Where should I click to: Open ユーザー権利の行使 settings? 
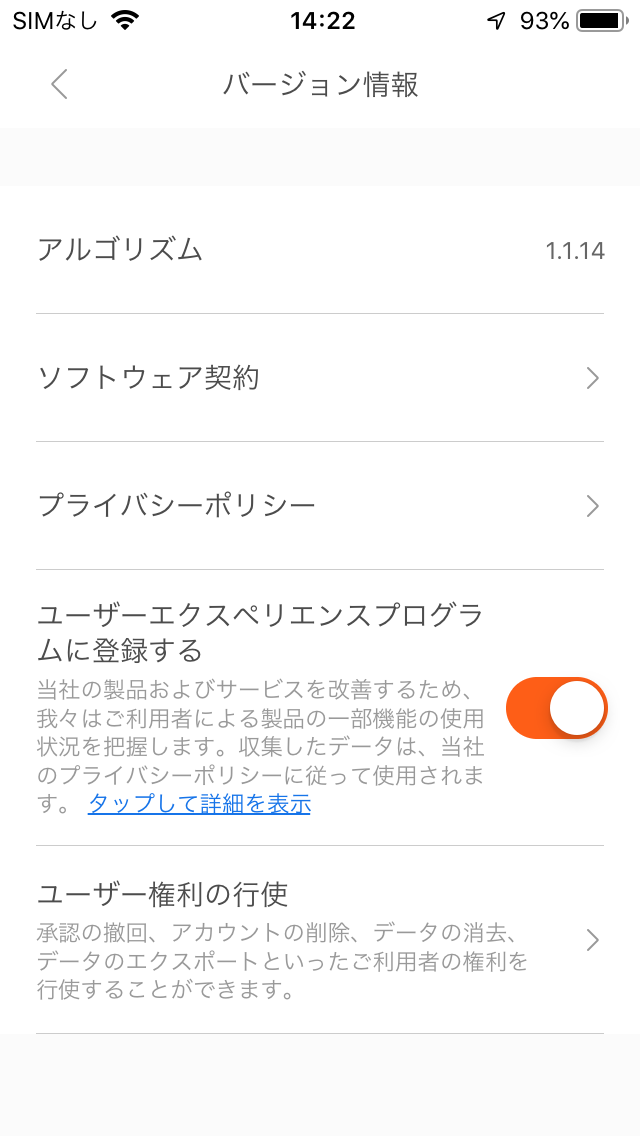(320, 940)
